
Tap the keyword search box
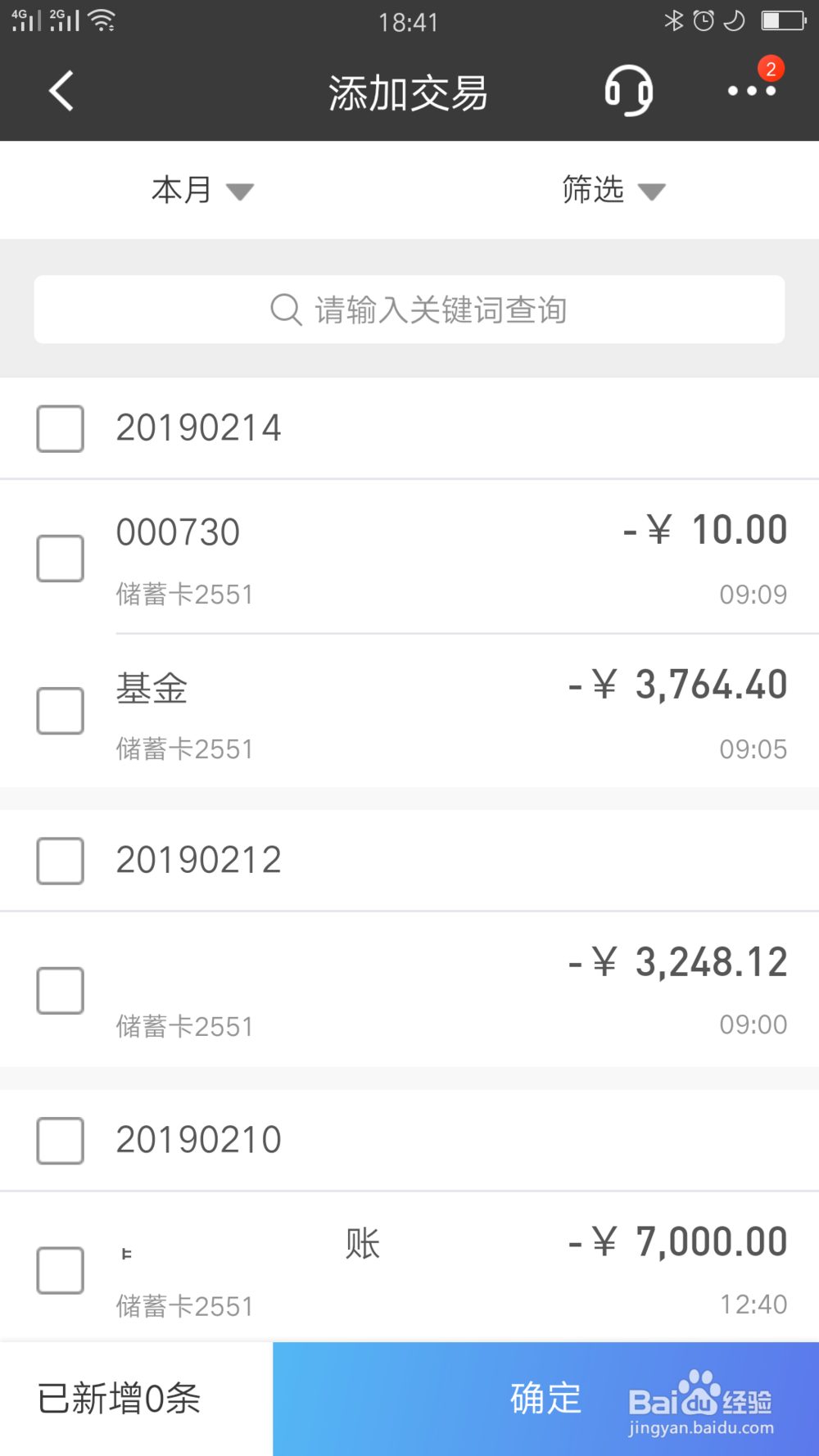409,310
